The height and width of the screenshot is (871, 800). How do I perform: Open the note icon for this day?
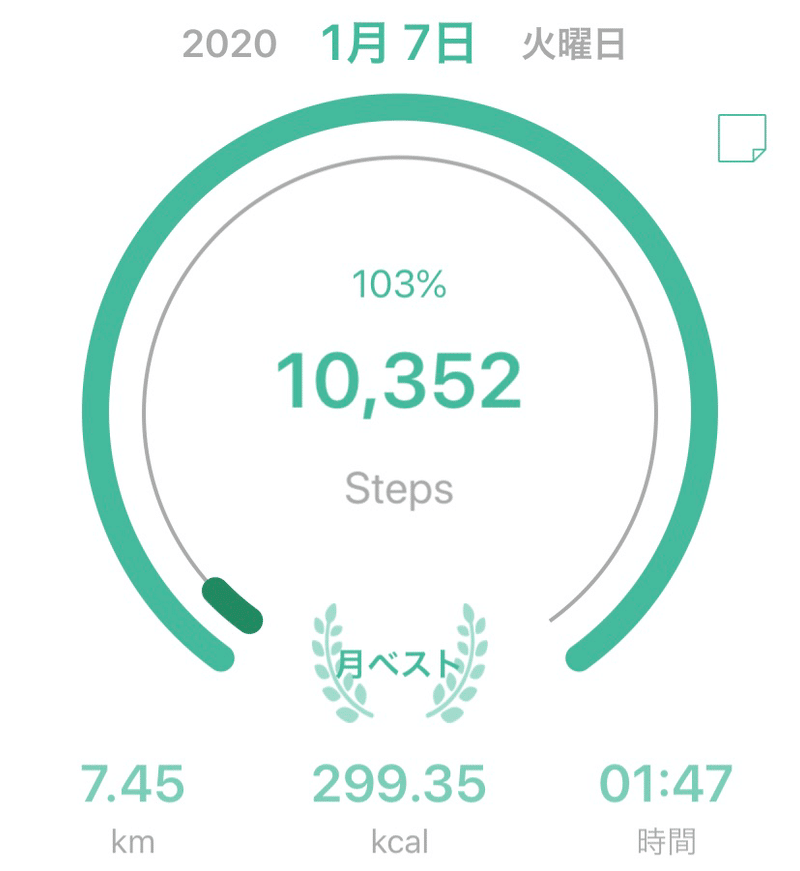point(742,138)
